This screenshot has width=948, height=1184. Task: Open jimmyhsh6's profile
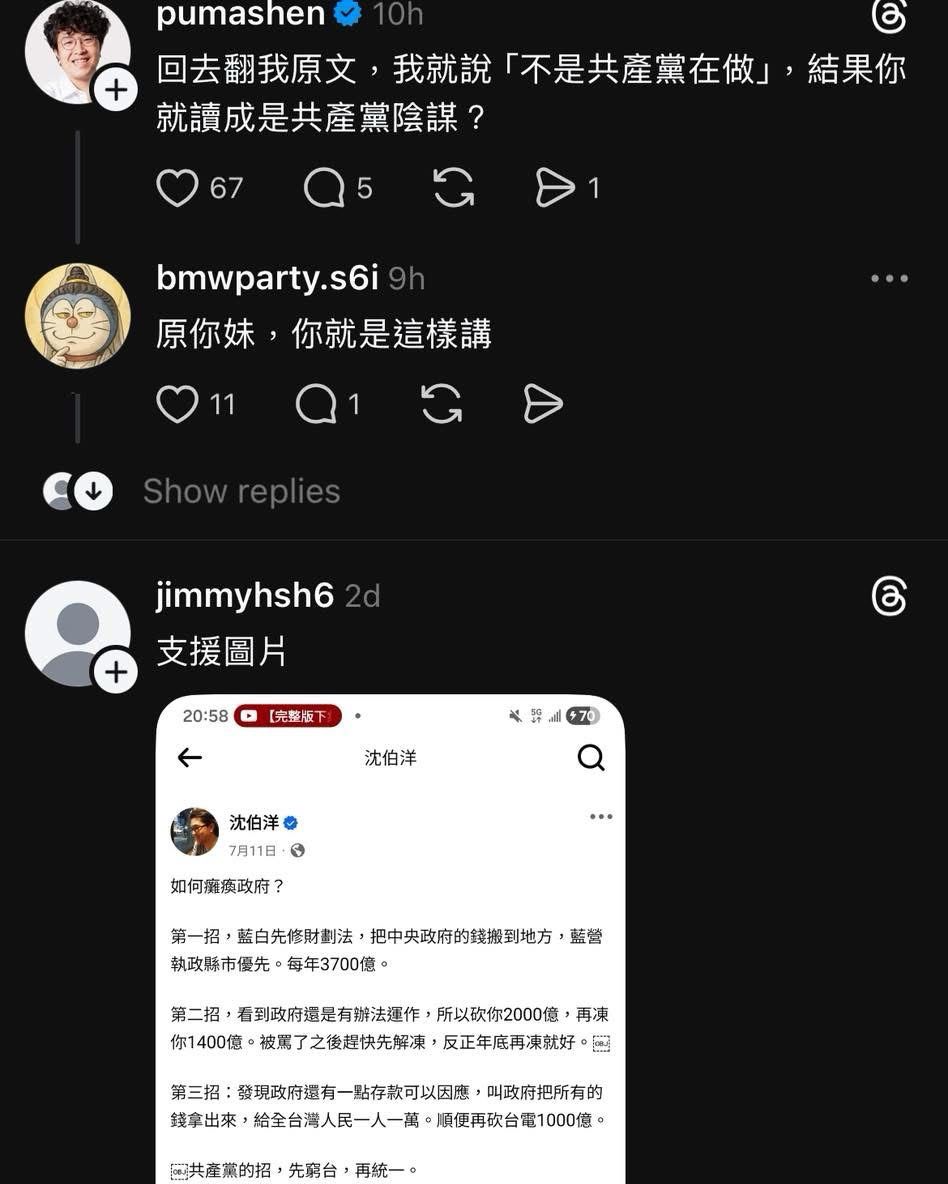[x=244, y=596]
